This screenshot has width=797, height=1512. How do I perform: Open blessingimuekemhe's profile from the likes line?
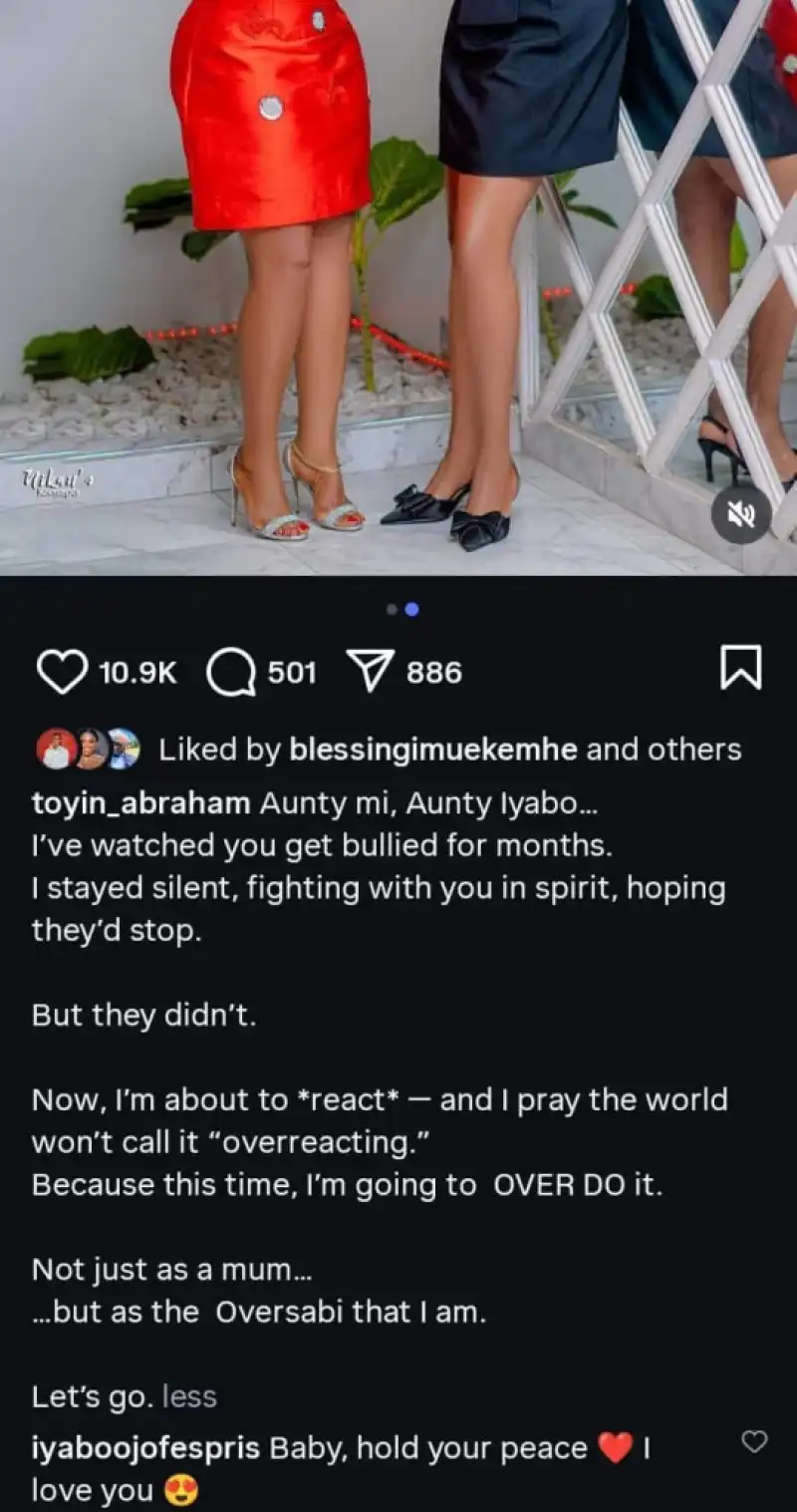(432, 750)
